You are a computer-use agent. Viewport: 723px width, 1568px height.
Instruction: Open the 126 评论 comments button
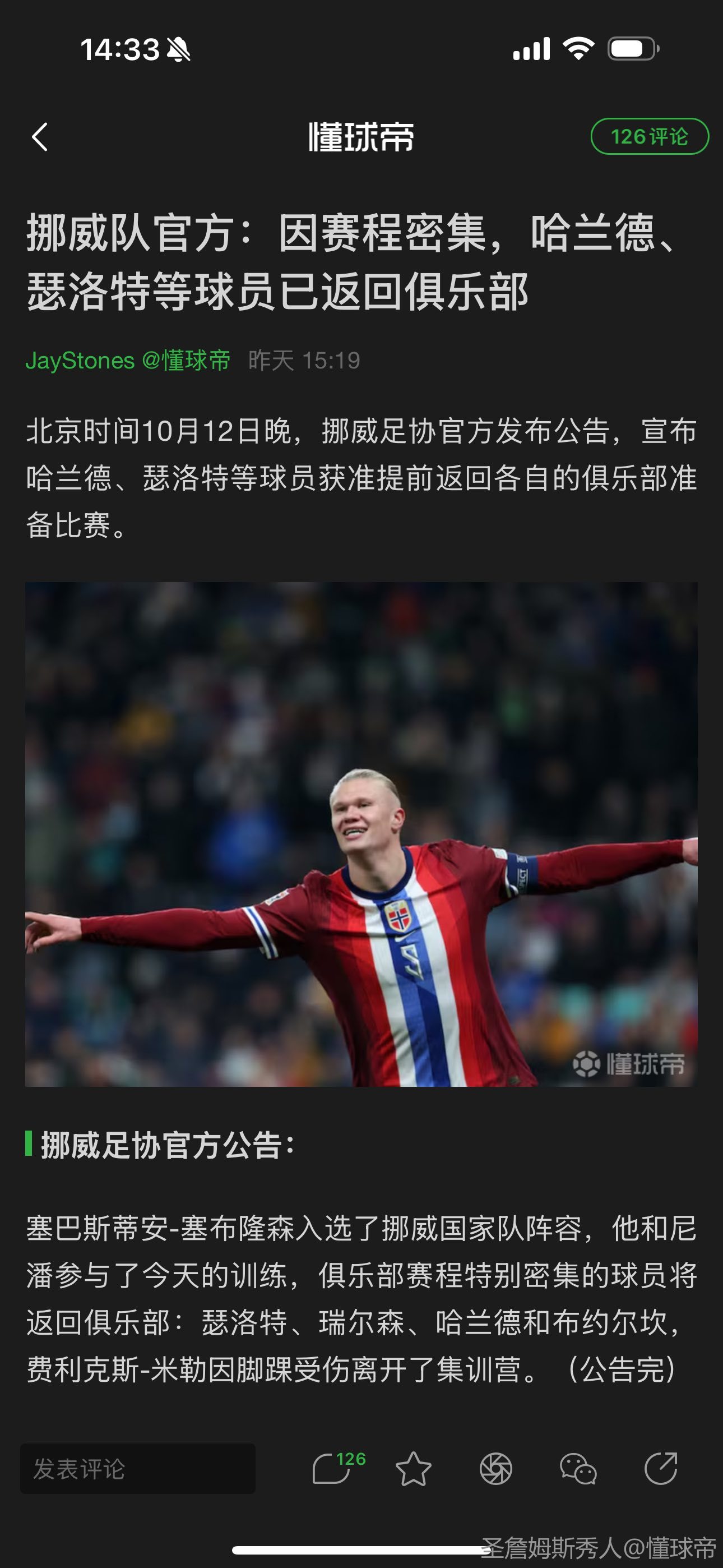650,137
